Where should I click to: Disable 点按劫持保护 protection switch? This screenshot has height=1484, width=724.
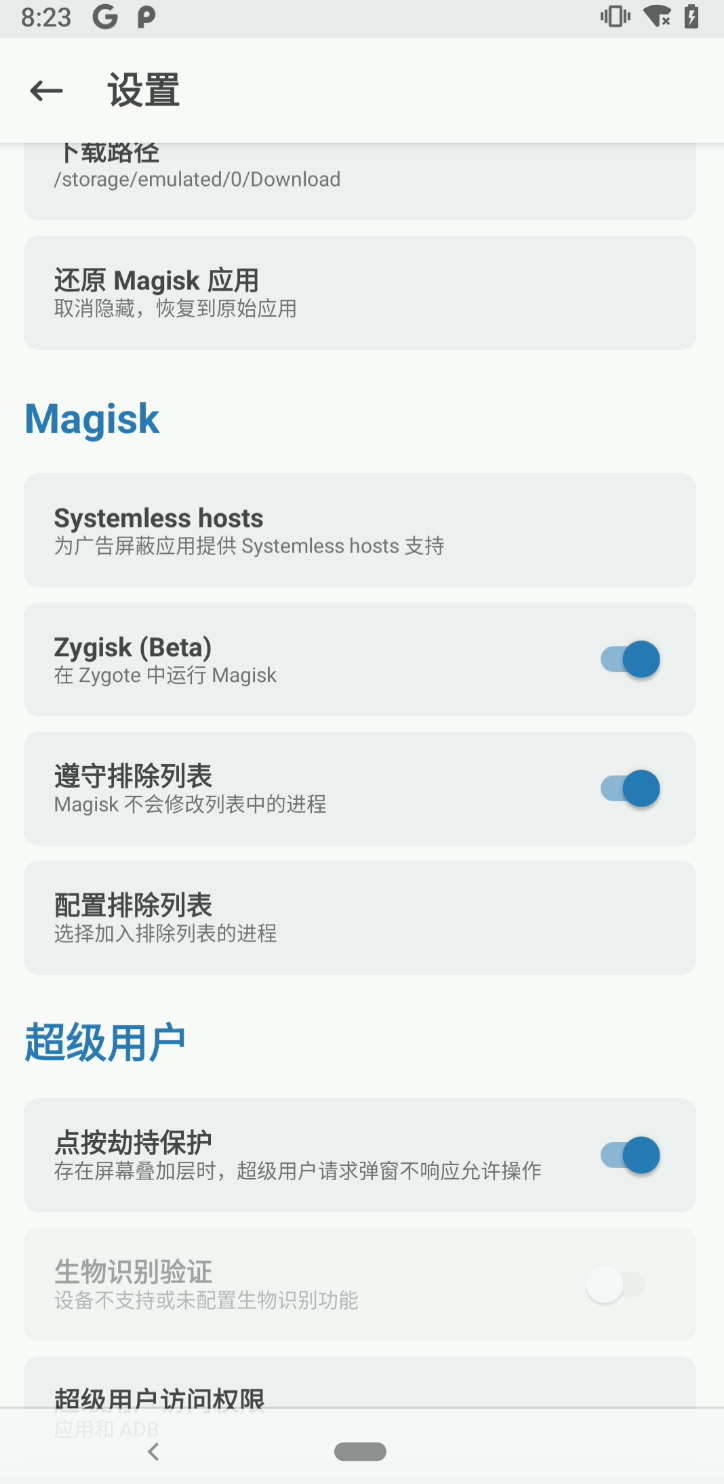(631, 1154)
